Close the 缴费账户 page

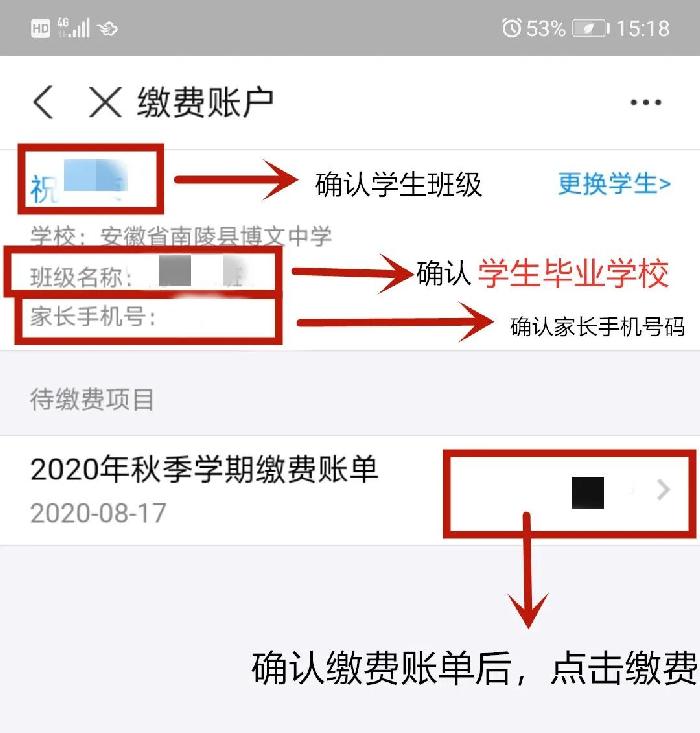click(105, 102)
